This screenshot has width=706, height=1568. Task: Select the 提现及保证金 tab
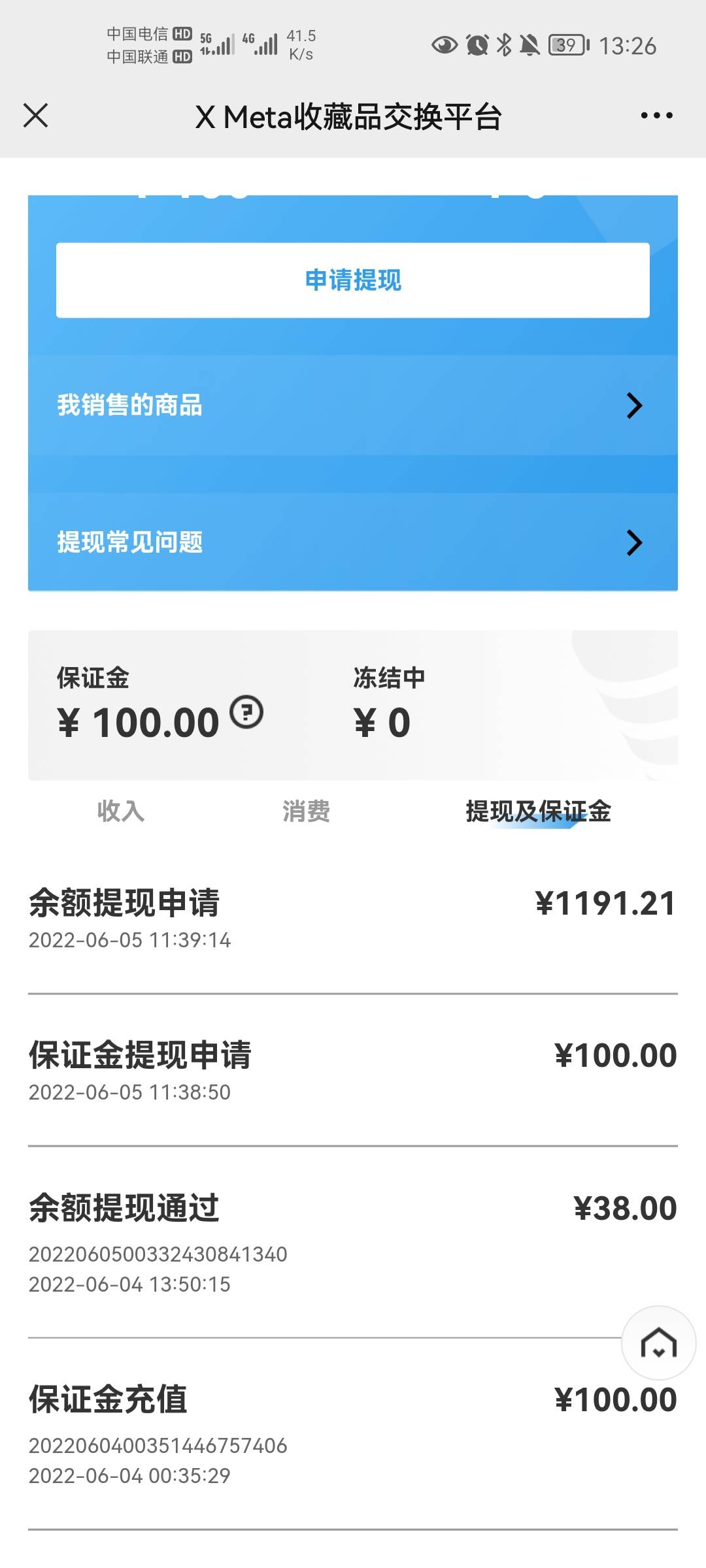click(538, 811)
